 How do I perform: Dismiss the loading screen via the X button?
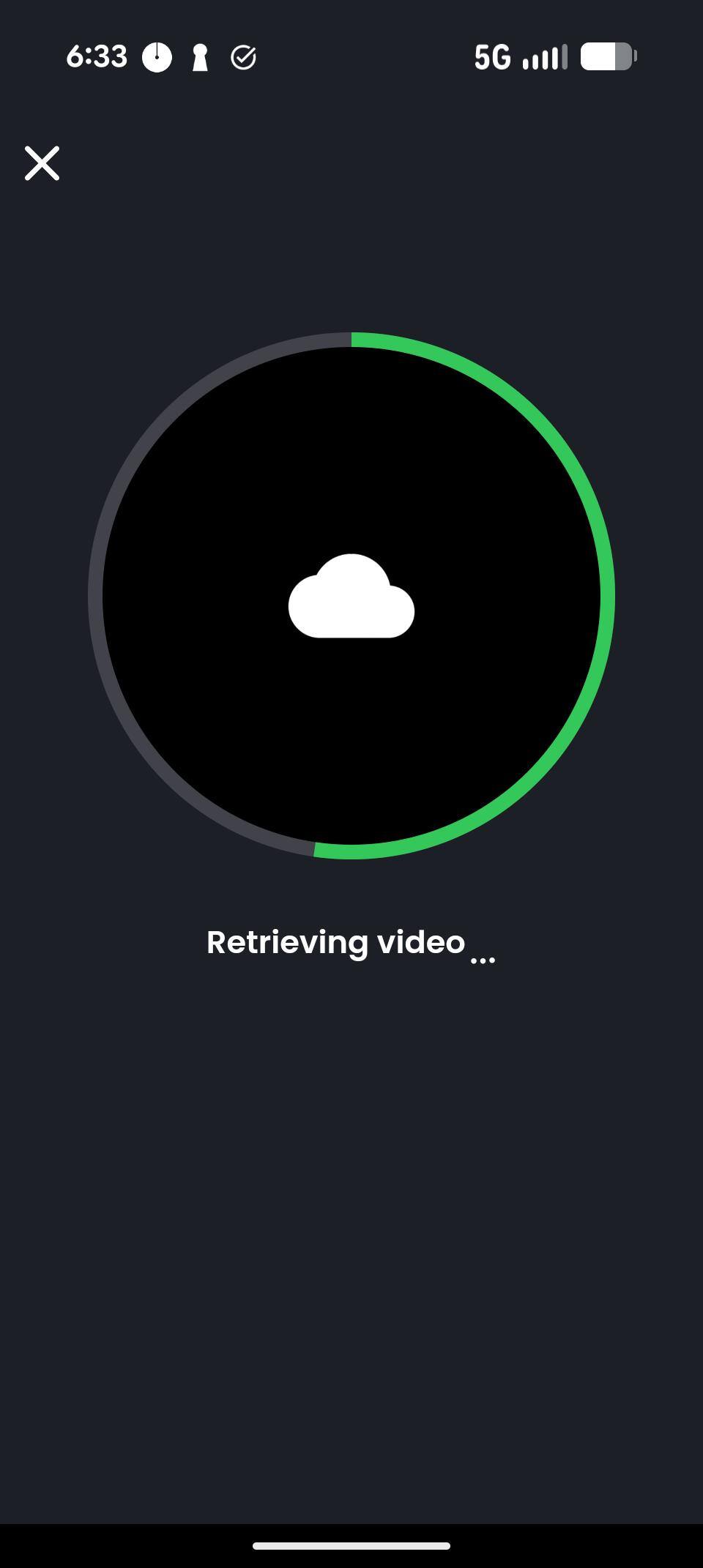pos(42,163)
